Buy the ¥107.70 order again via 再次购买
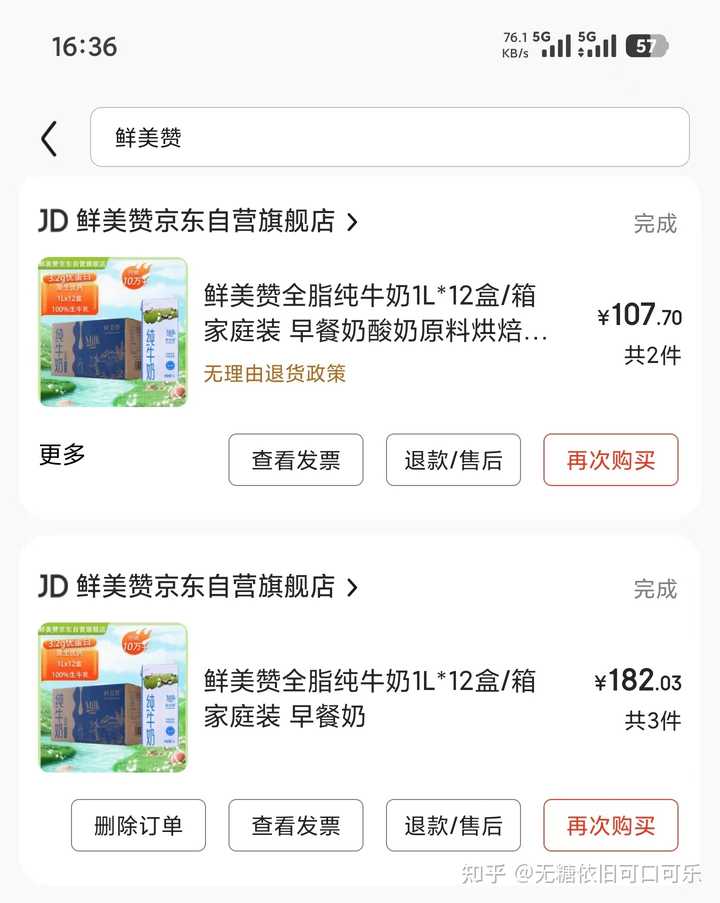 click(x=610, y=460)
